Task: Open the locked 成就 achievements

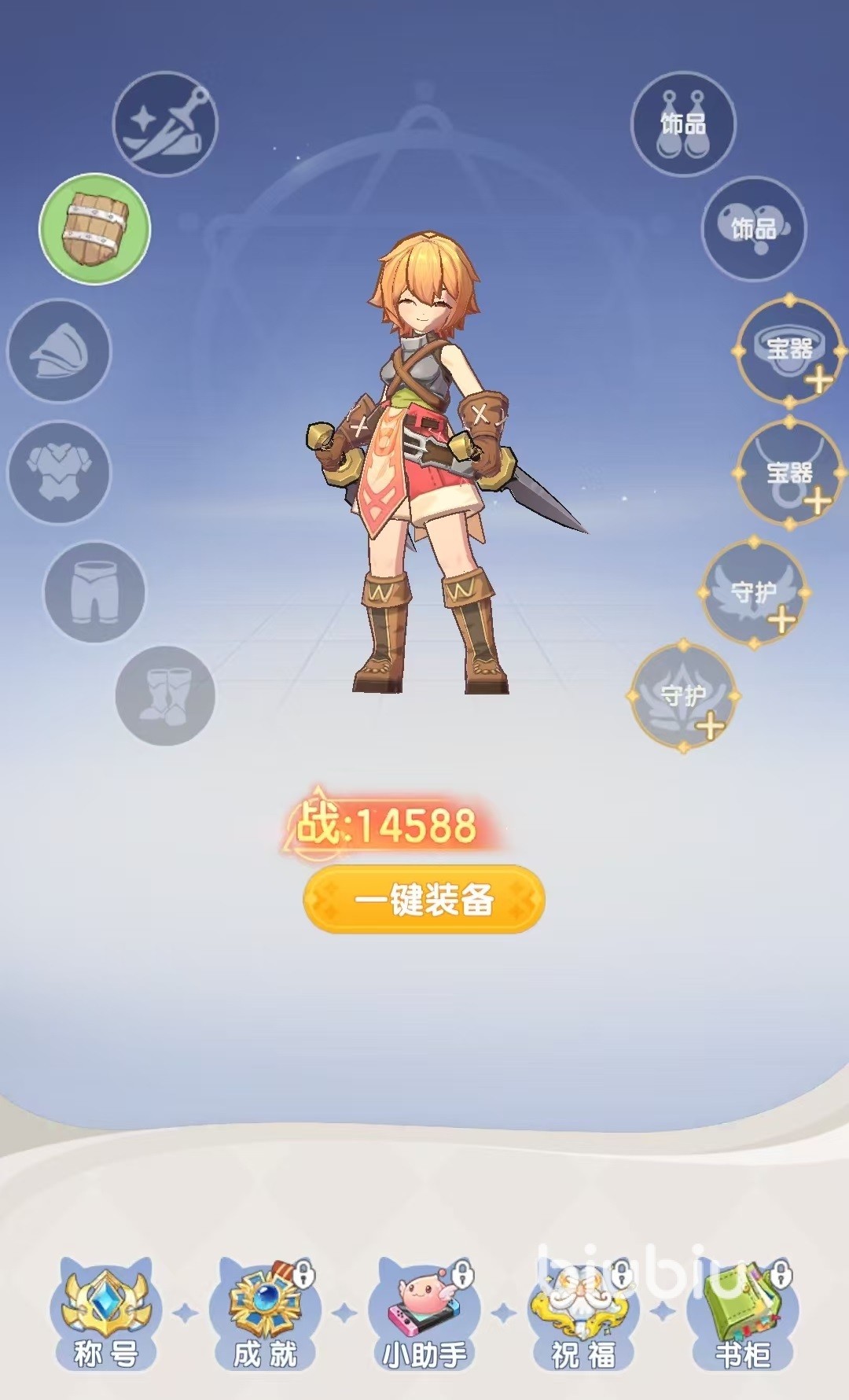Action: 265,1315
